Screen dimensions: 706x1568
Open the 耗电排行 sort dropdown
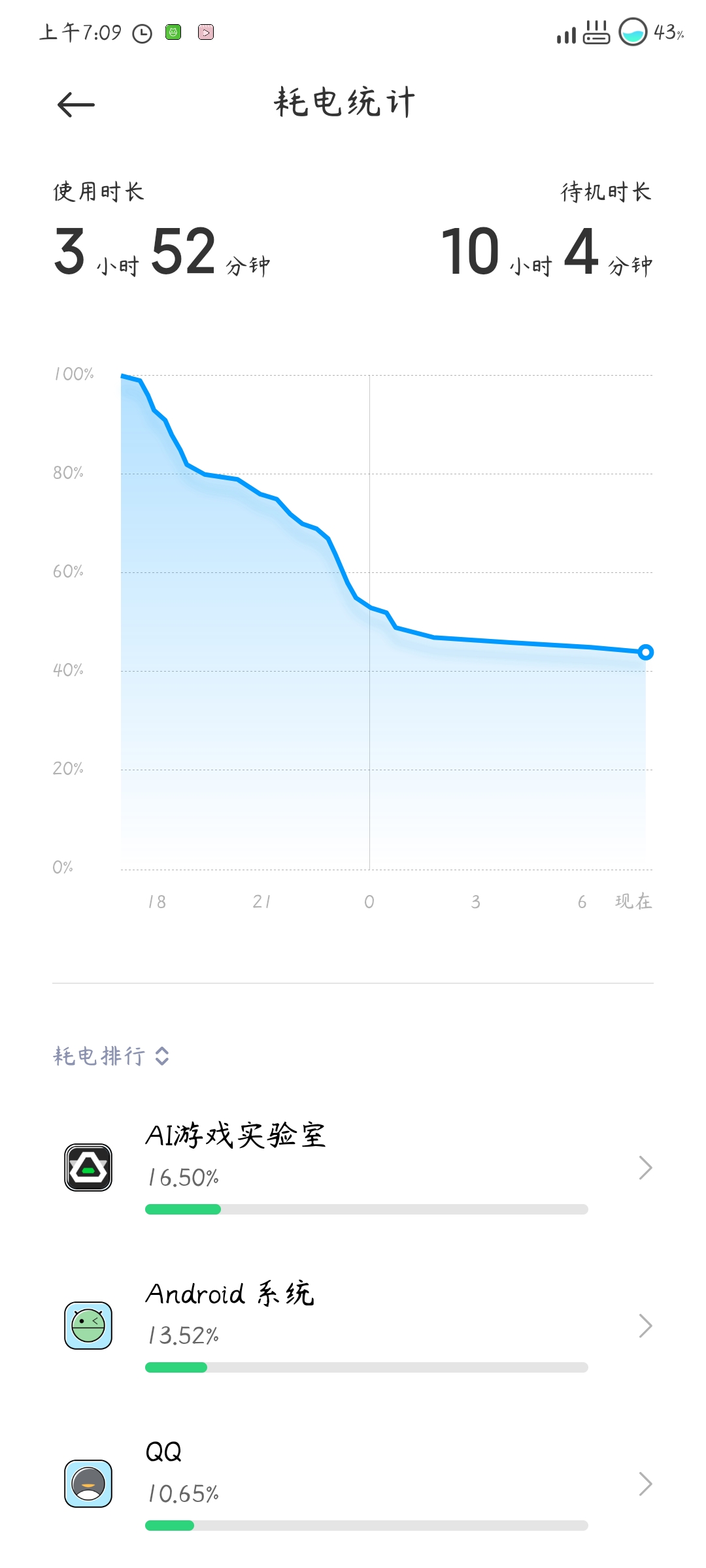(112, 1056)
